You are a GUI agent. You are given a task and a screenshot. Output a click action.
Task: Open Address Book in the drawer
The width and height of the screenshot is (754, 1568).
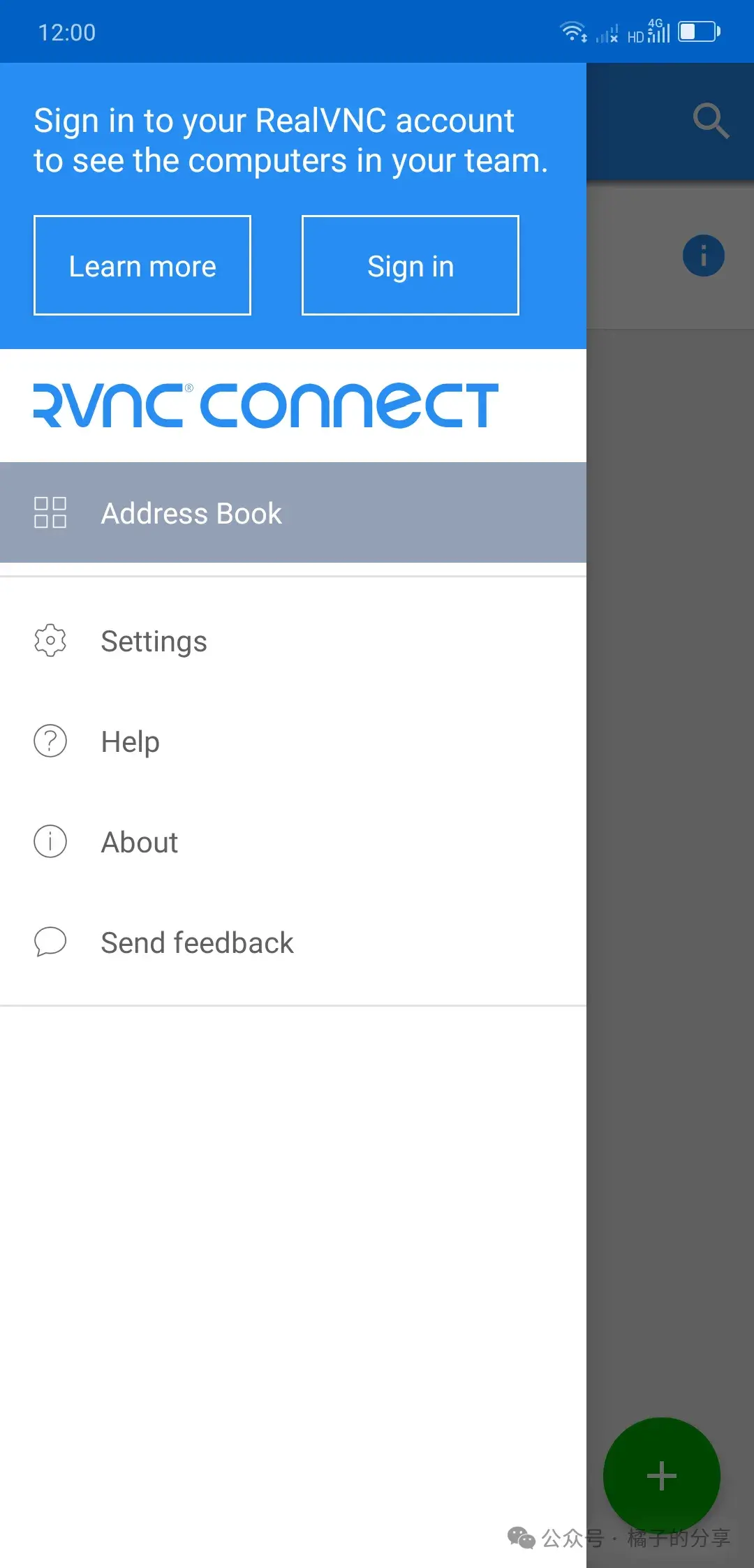click(x=293, y=512)
